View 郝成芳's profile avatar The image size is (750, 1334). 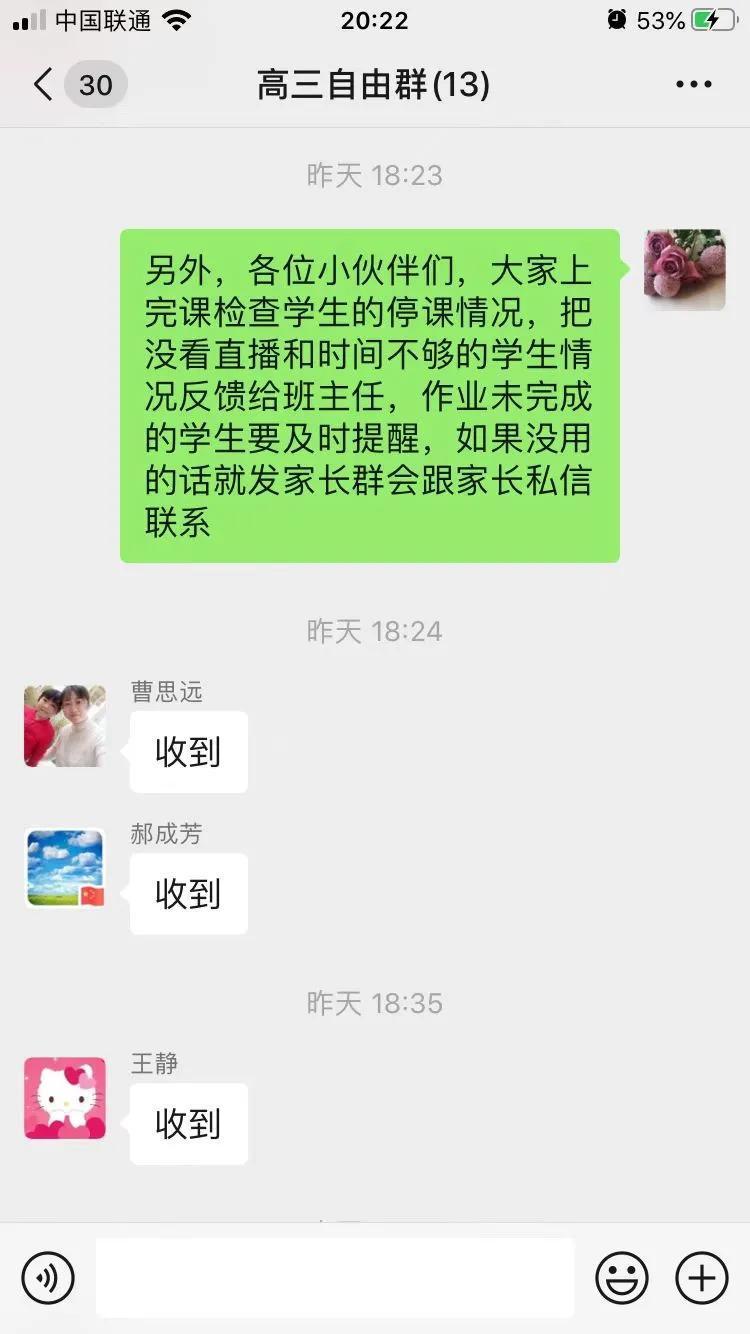65,868
